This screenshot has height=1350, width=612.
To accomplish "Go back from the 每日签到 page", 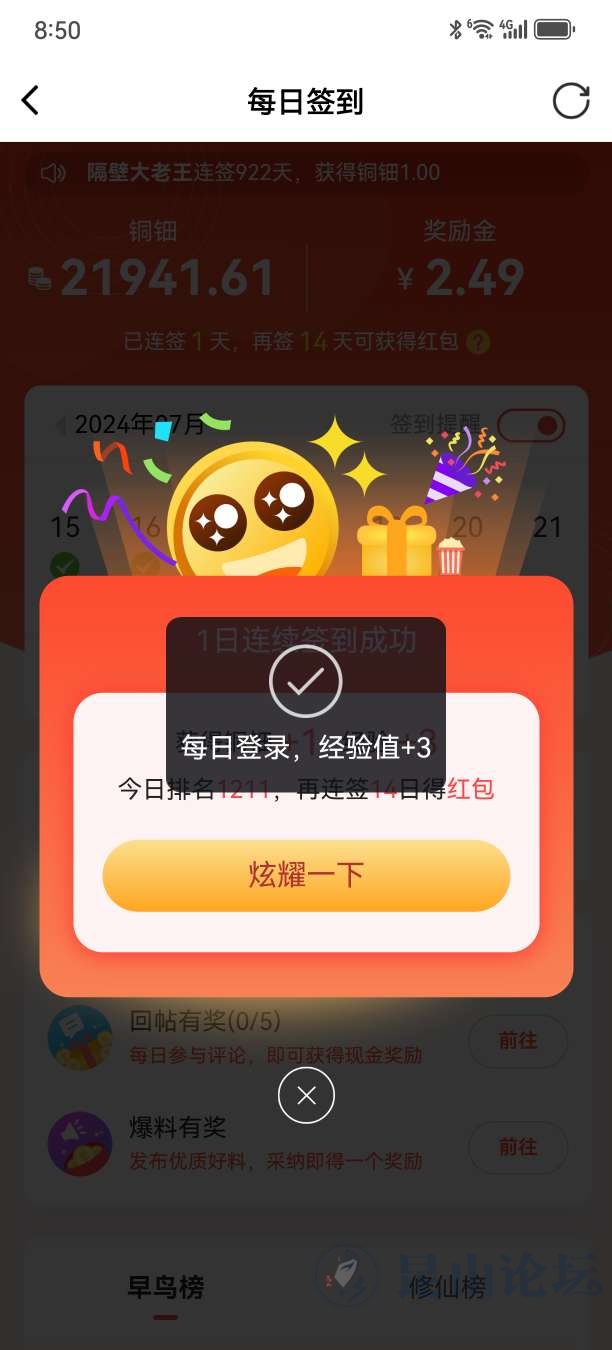I will point(31,101).
